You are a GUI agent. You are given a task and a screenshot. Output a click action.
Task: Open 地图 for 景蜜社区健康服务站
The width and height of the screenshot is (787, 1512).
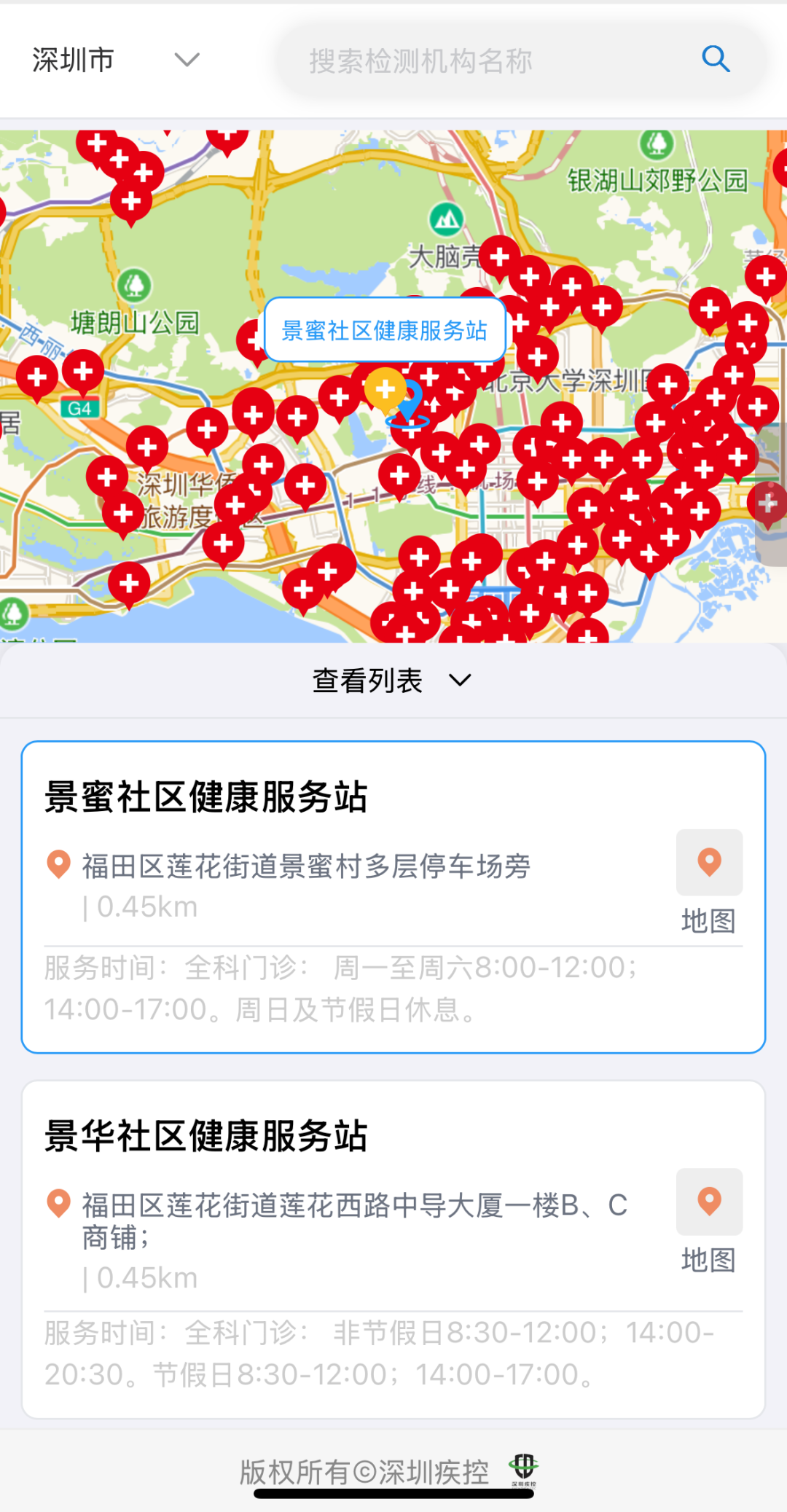coord(709,882)
